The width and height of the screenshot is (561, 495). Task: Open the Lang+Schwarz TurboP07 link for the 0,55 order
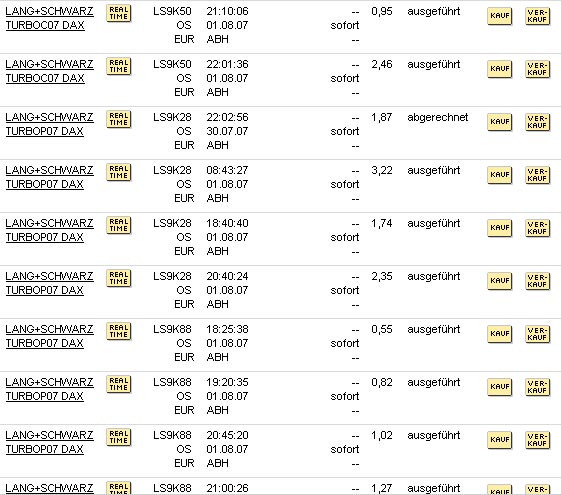(49, 335)
